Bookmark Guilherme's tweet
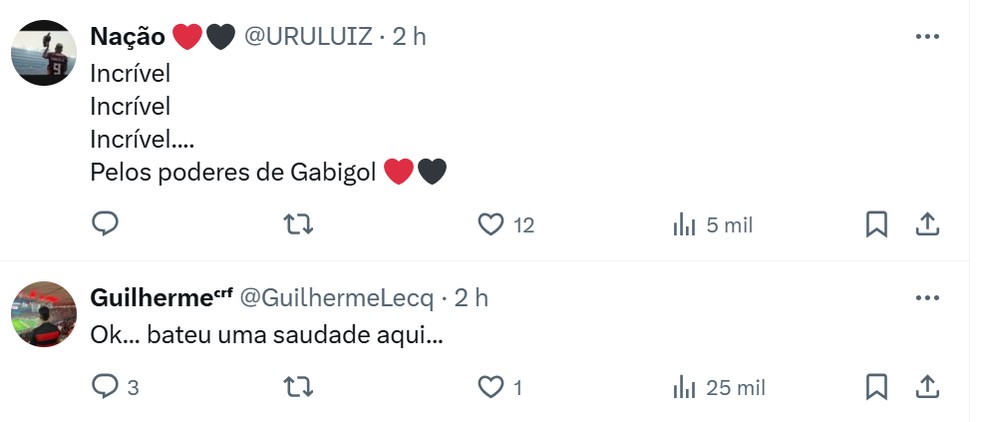This screenshot has height=422, width=984. point(876,386)
